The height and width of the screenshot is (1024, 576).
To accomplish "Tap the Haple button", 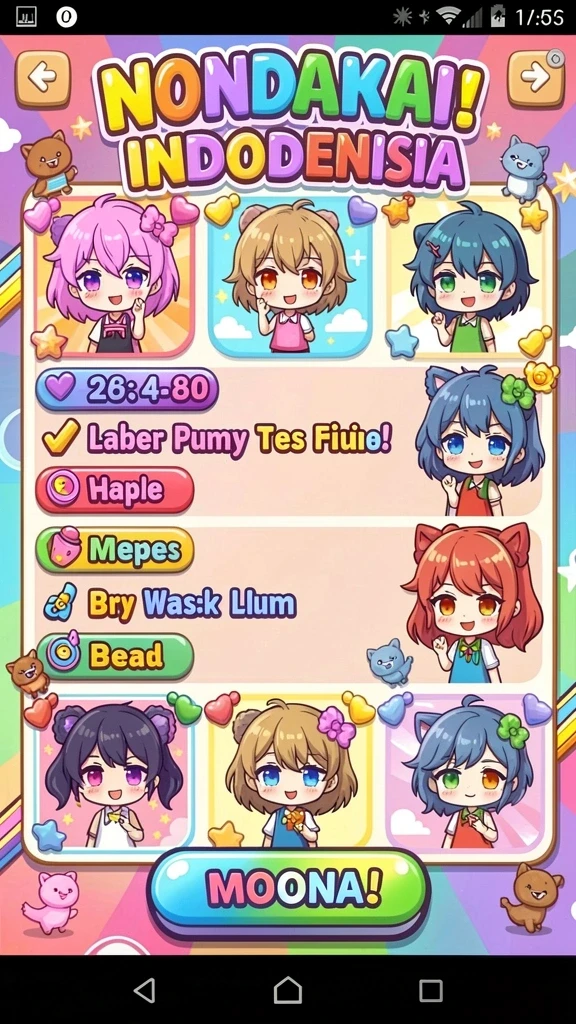I will coord(114,490).
